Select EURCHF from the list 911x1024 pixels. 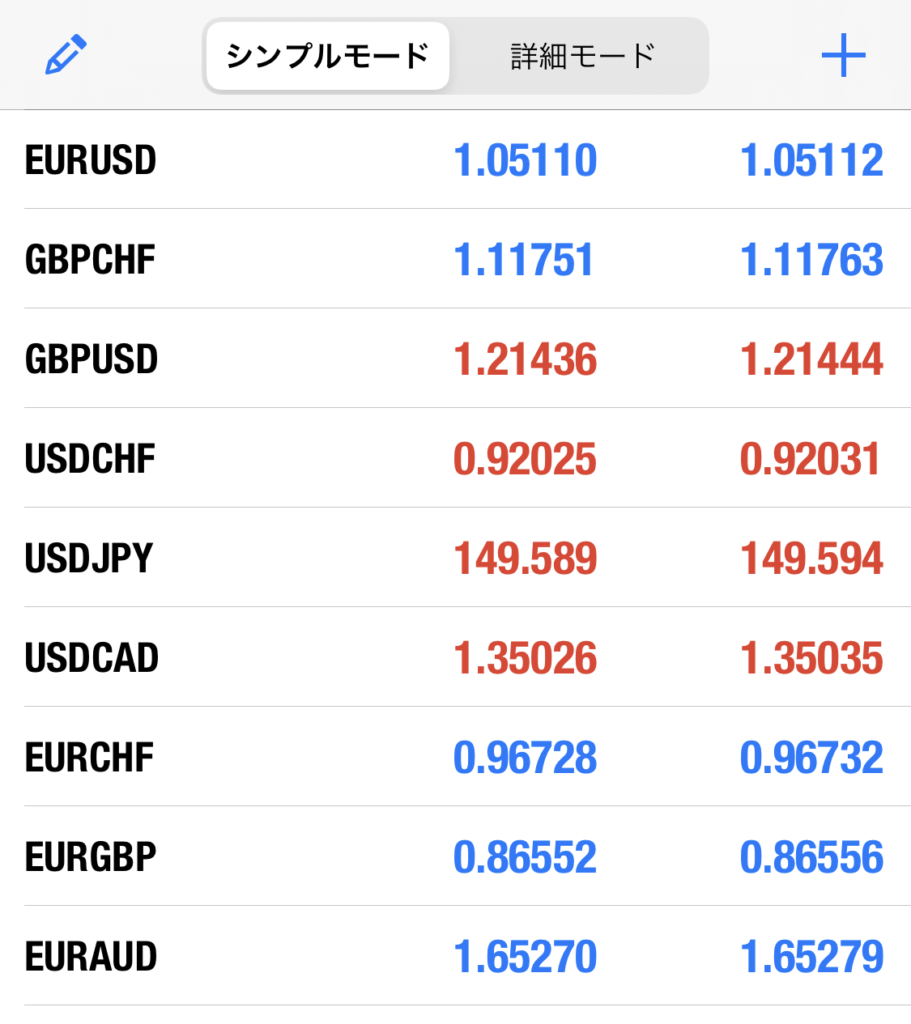tap(90, 757)
